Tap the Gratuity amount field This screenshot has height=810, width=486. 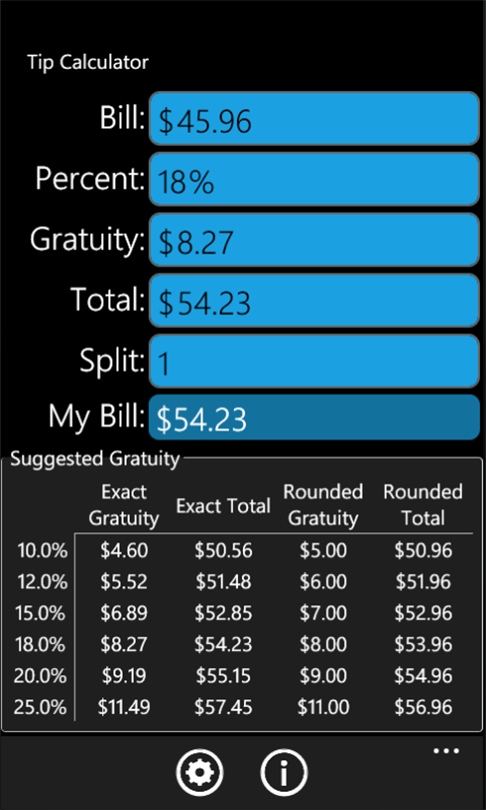(x=315, y=240)
